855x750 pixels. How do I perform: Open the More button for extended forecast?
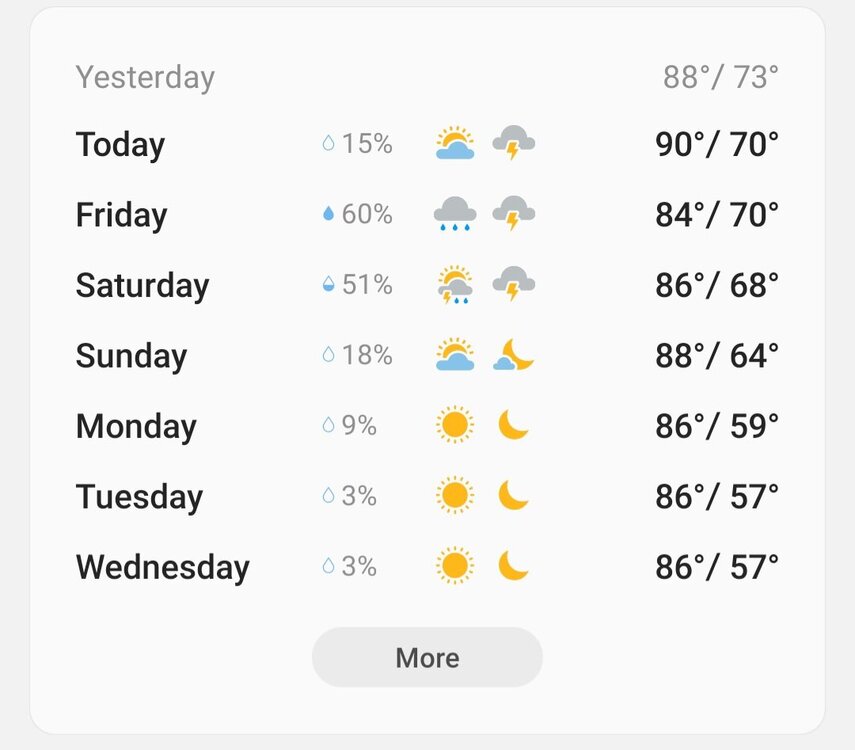[427, 657]
